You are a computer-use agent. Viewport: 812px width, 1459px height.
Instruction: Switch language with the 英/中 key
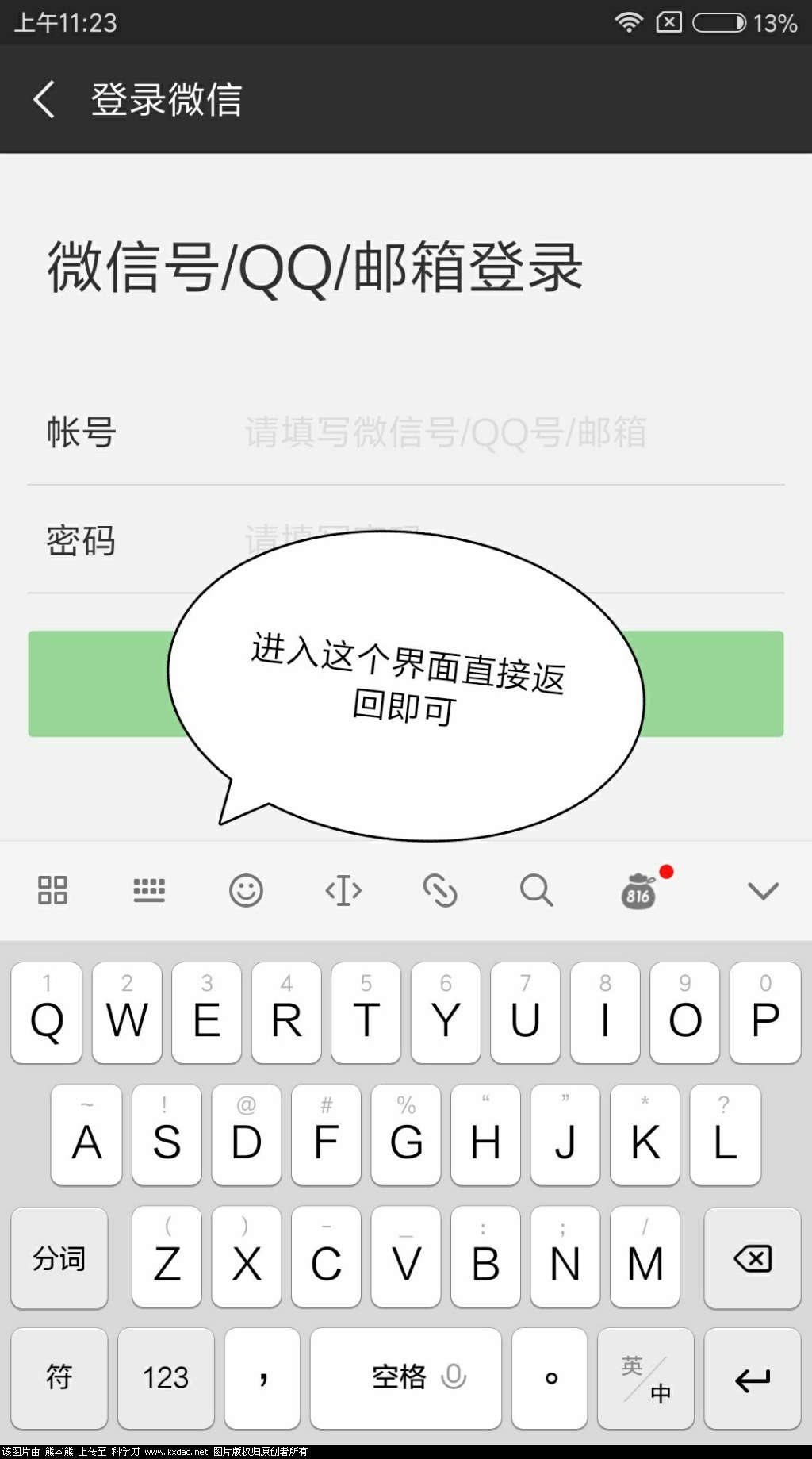tap(645, 1378)
